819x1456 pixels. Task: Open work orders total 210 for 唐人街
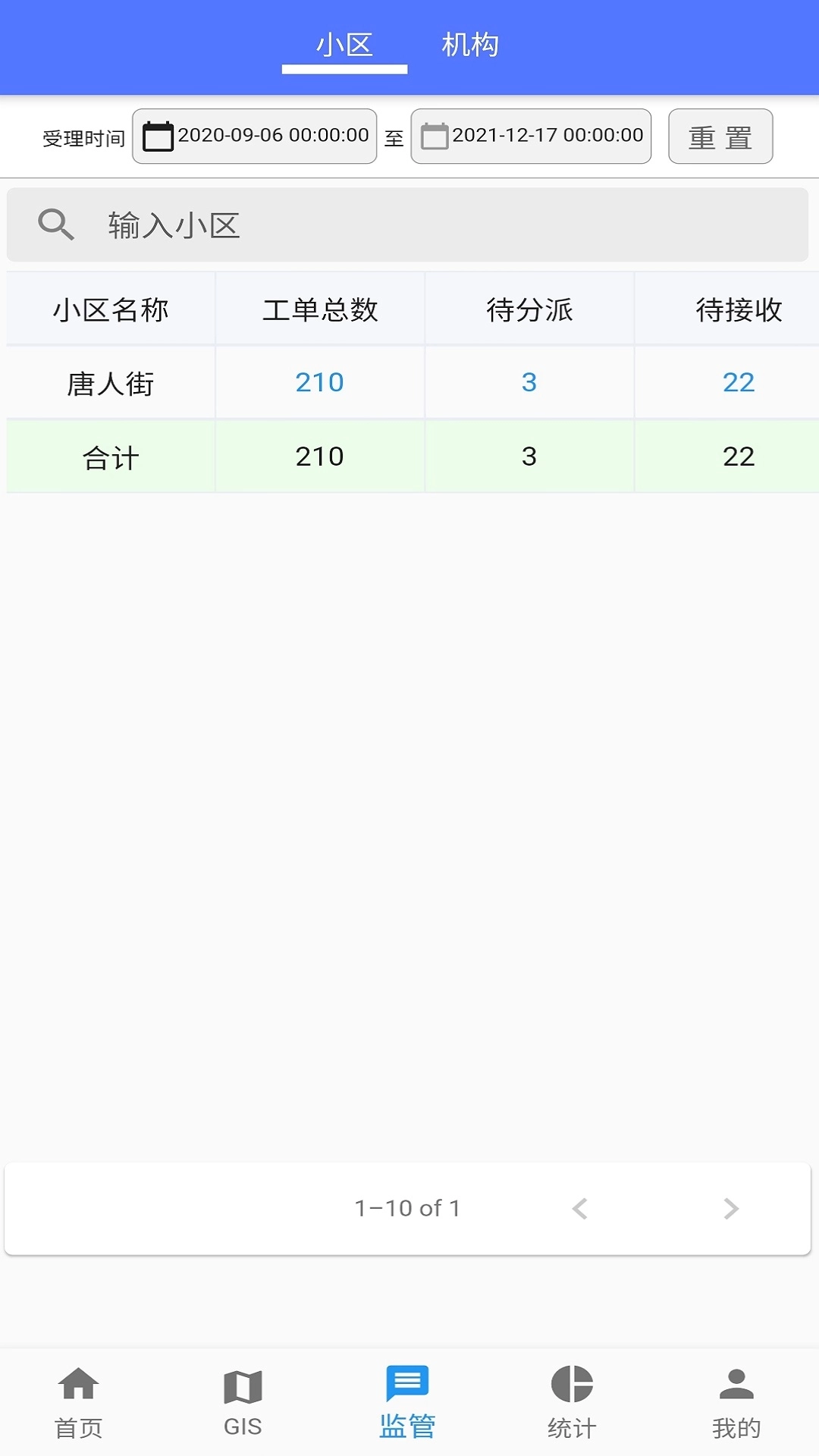319,382
